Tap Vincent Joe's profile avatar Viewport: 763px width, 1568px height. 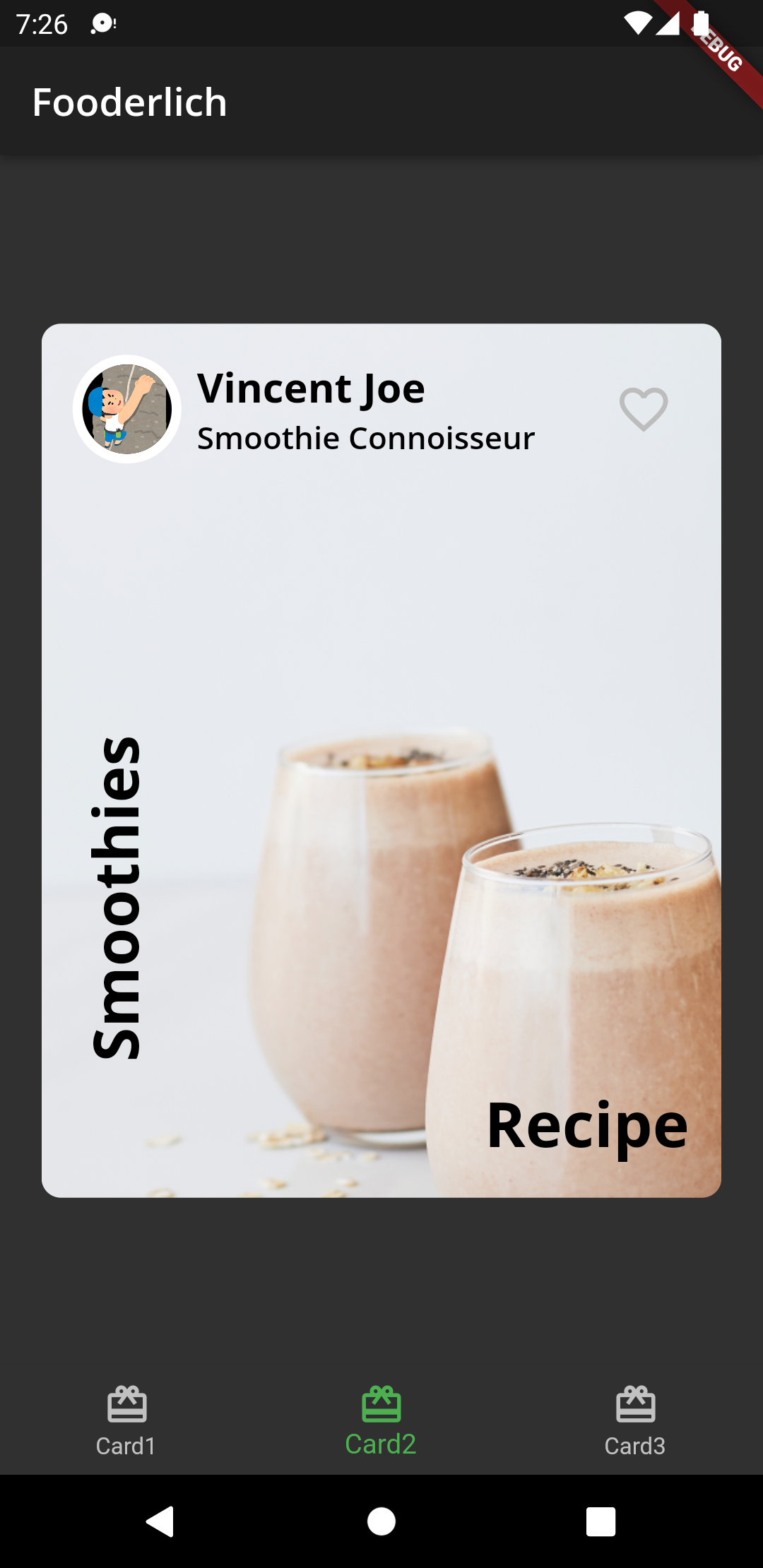click(x=127, y=409)
